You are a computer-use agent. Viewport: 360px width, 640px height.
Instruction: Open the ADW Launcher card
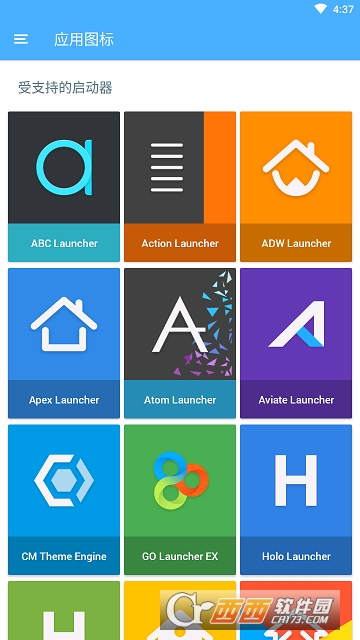click(x=296, y=187)
